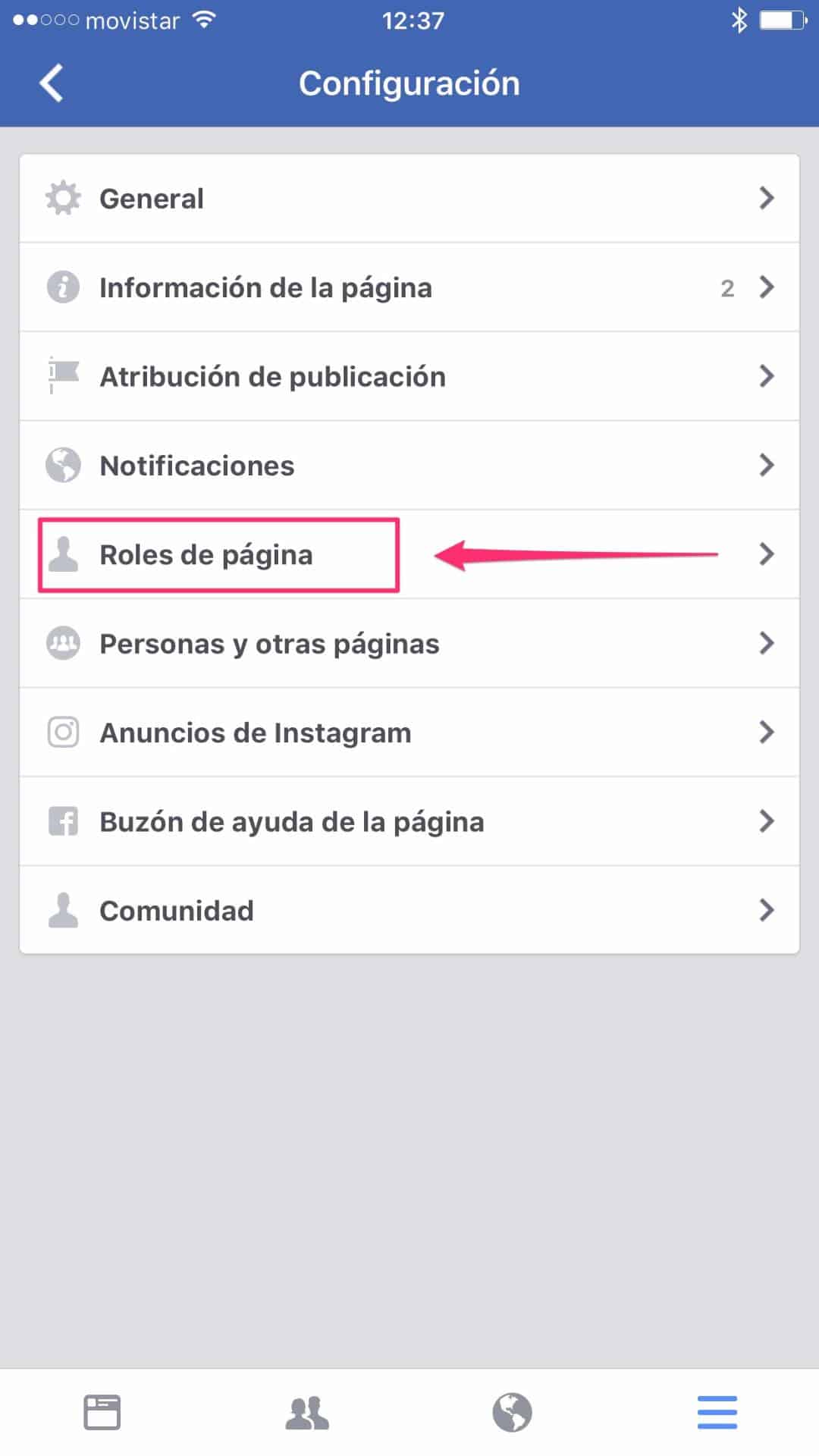The image size is (819, 1456).
Task: Expand the Notificaciones row chevron
Action: [x=767, y=465]
